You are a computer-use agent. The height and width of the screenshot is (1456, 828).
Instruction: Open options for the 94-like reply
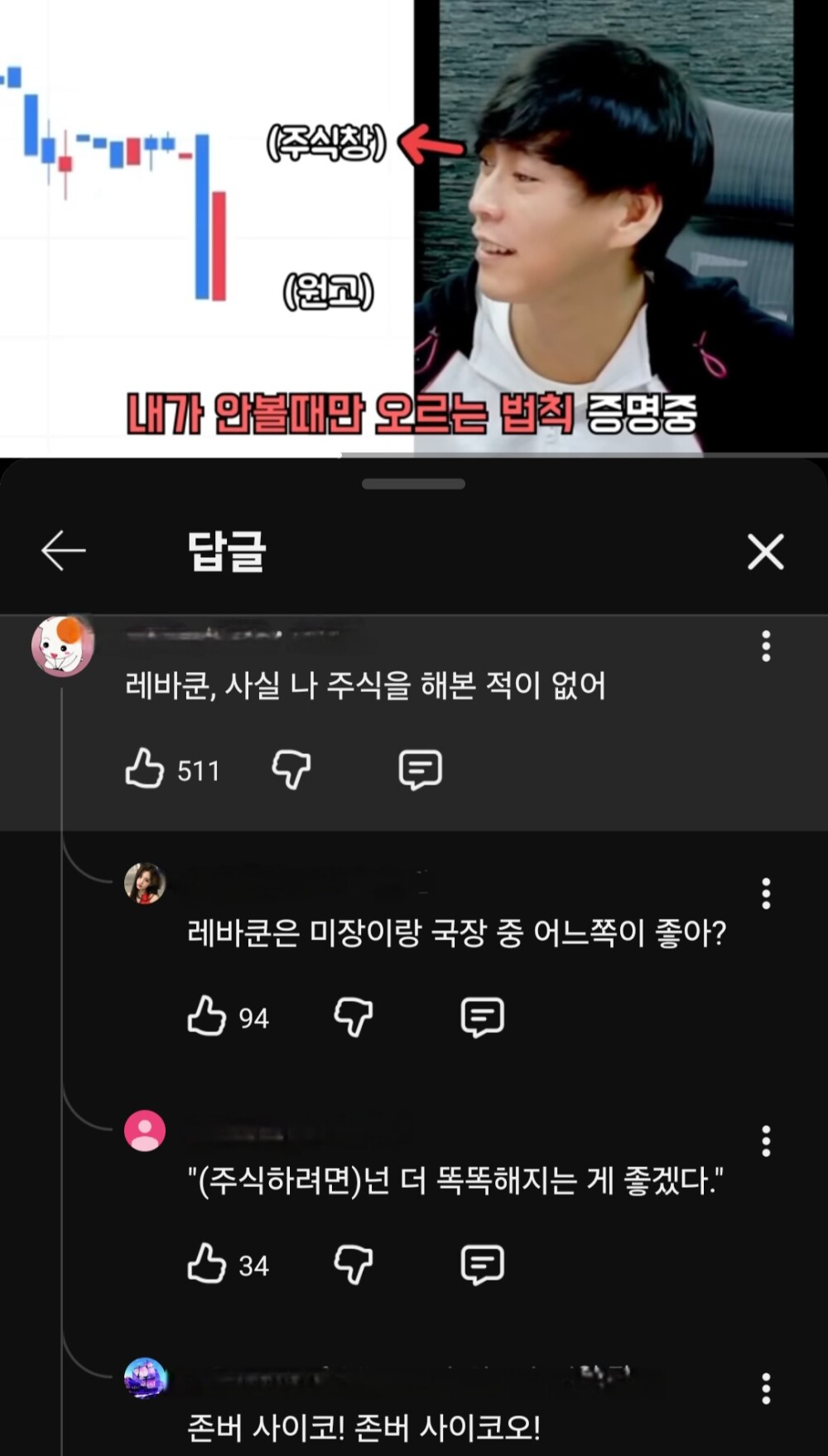click(x=766, y=894)
